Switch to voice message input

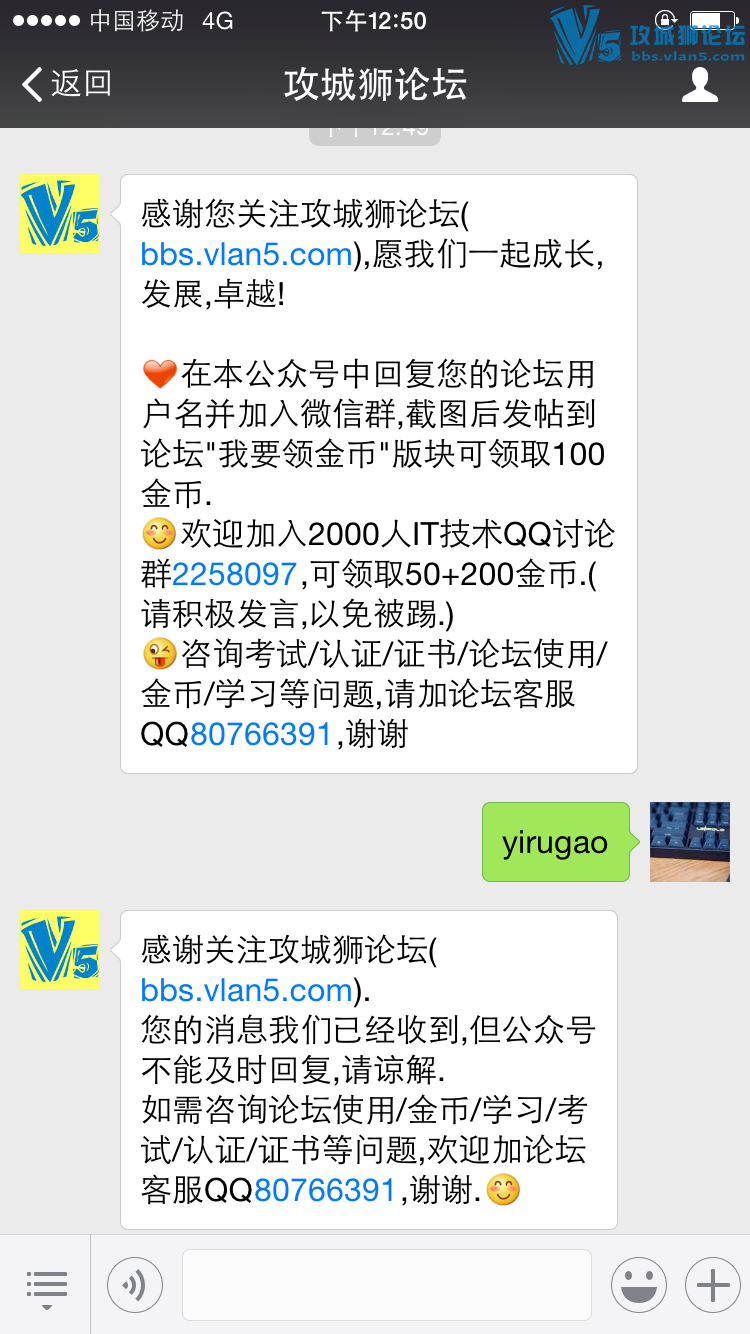coord(135,1284)
